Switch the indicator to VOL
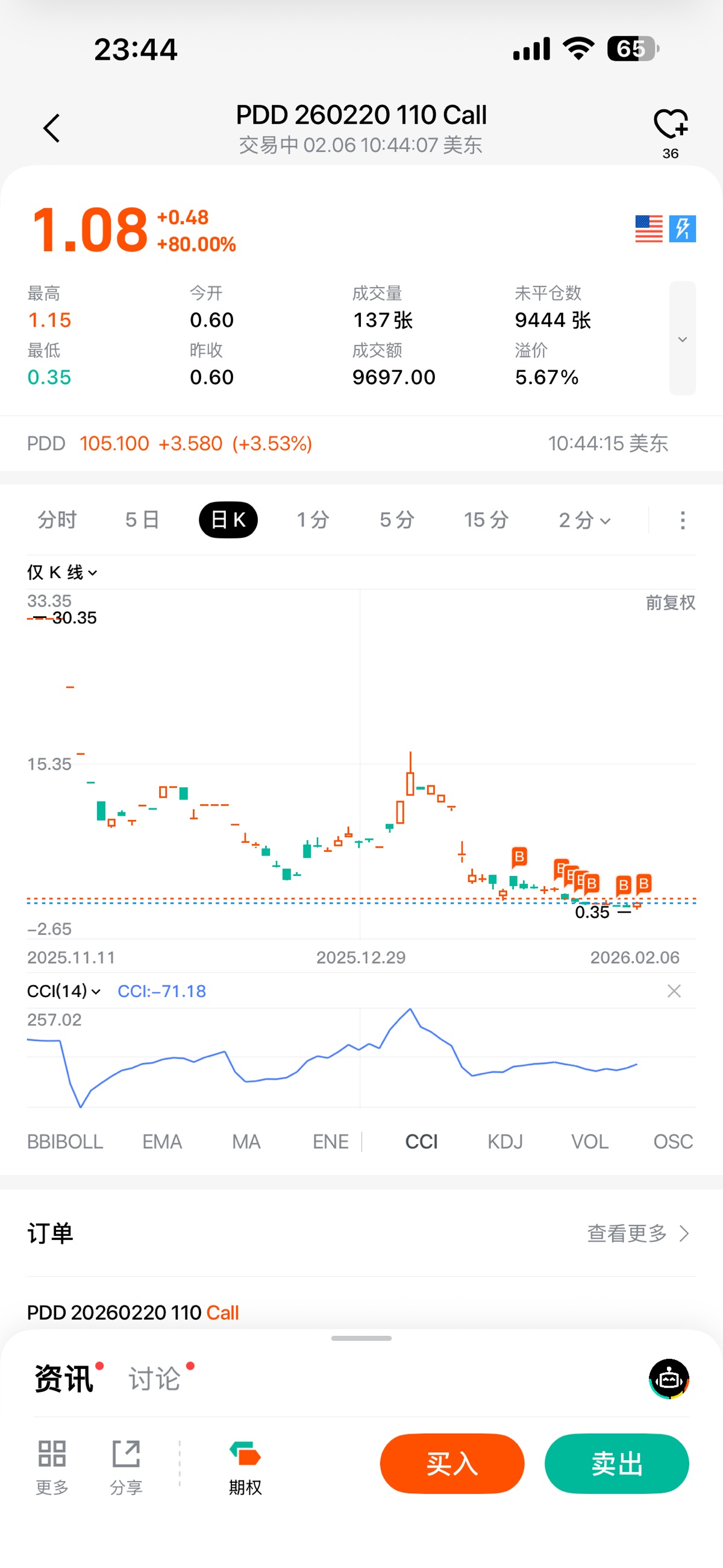This screenshot has width=723, height=1568. [x=589, y=1141]
